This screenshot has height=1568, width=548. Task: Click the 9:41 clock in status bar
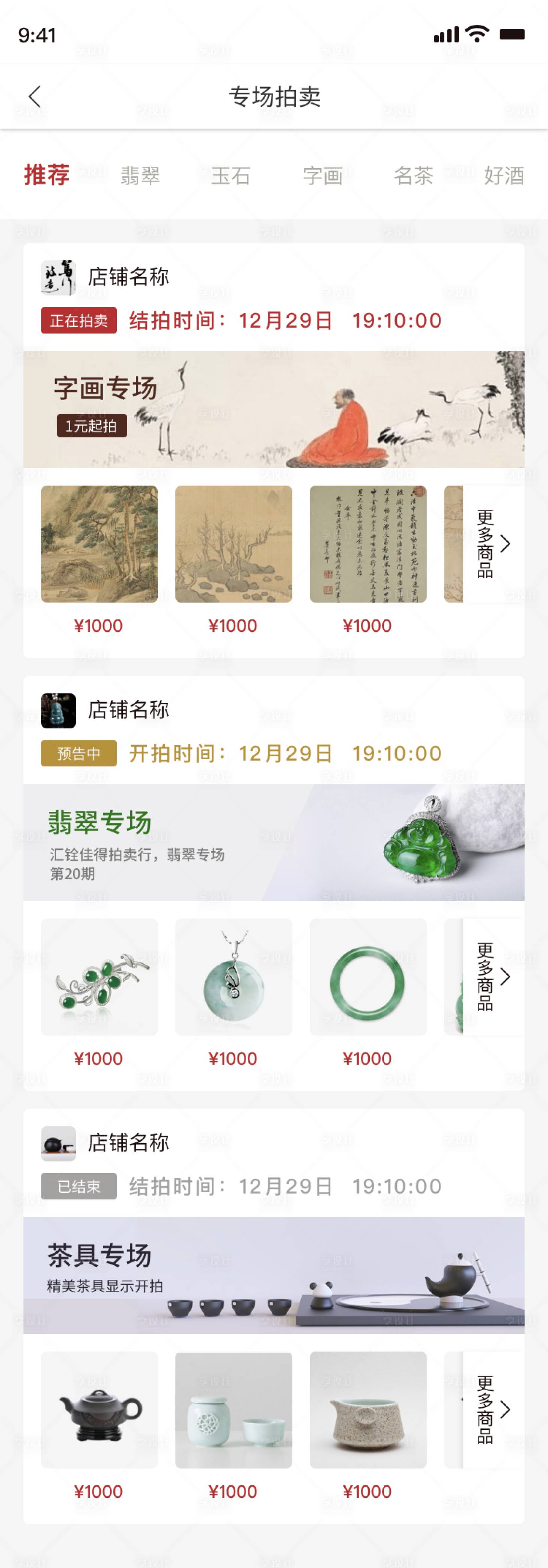click(38, 35)
